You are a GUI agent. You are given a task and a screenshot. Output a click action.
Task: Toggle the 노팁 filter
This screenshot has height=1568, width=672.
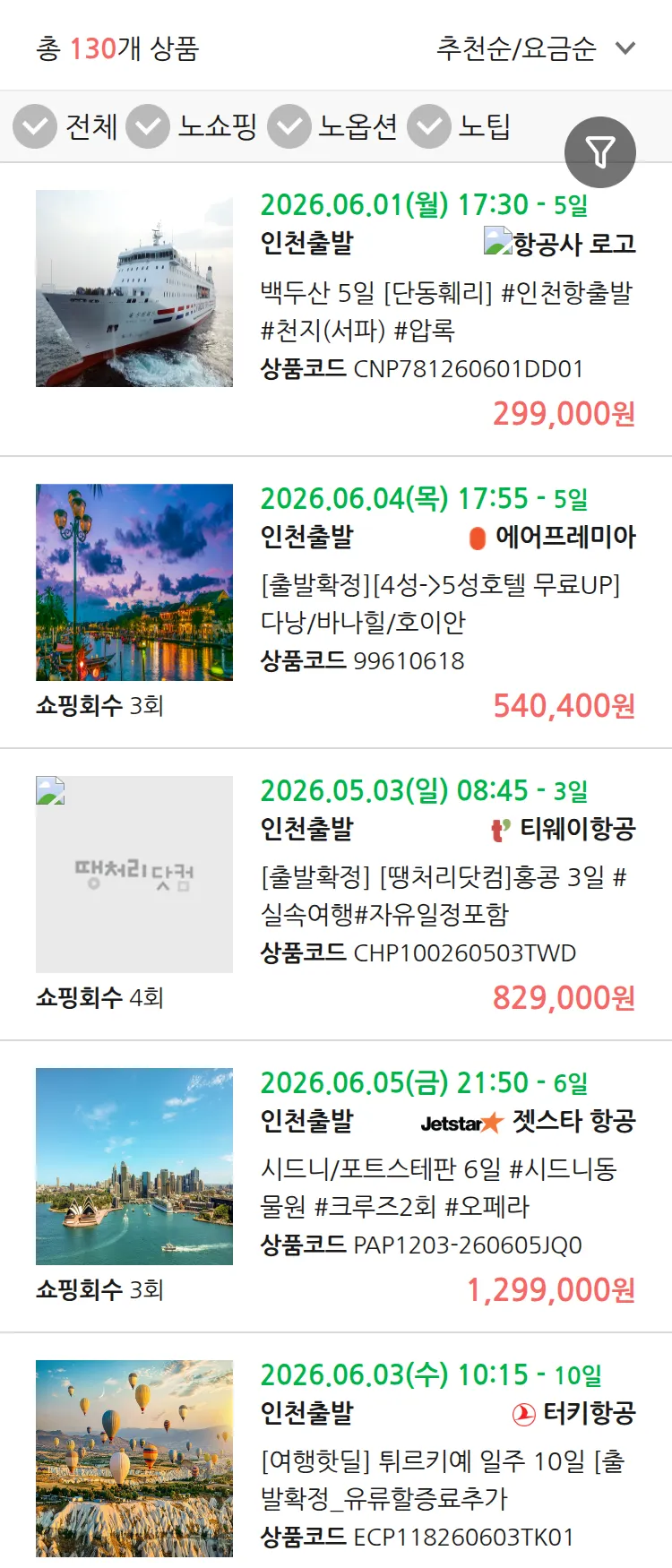coord(428,126)
